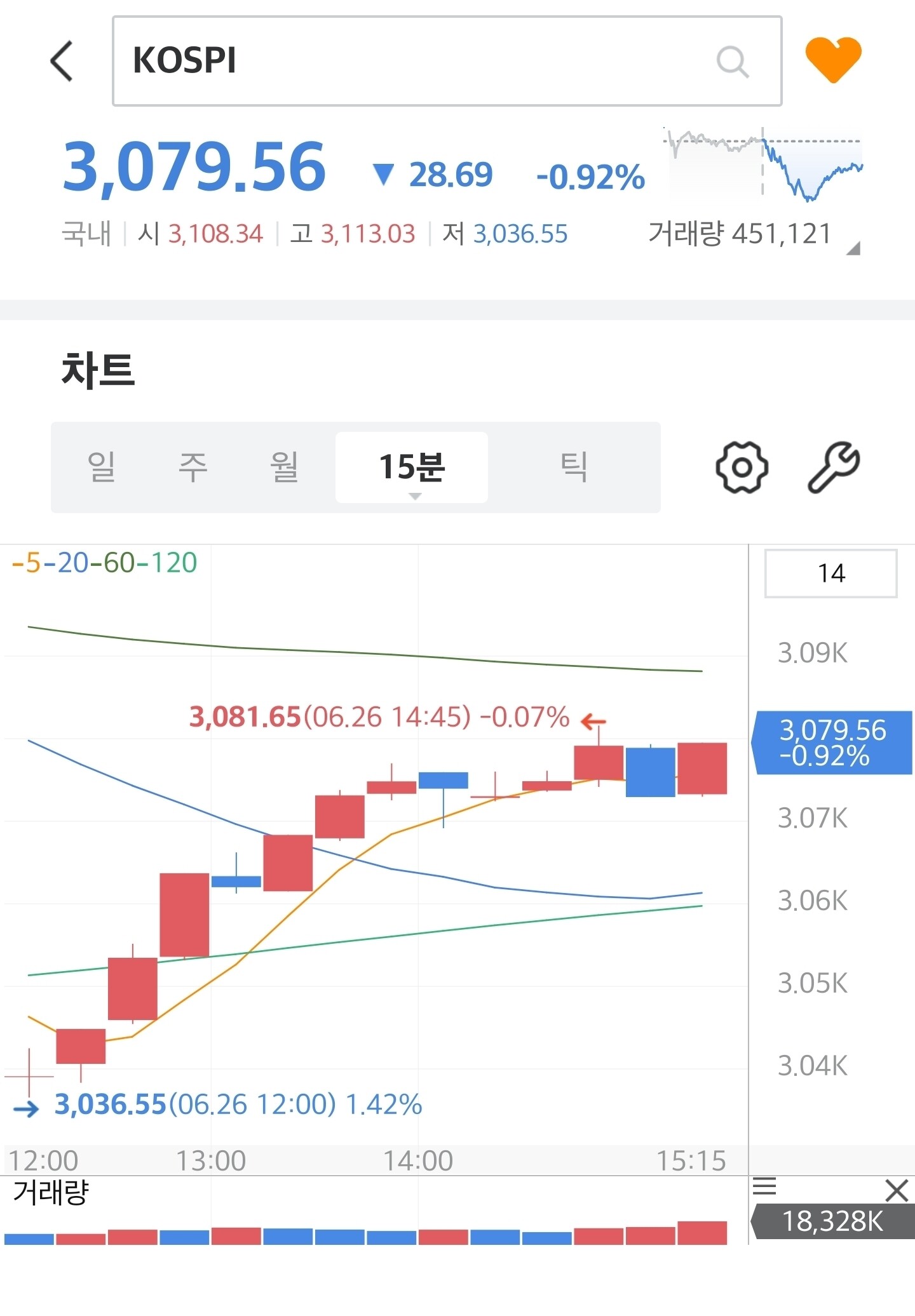
Task: Open the mini intraday chart thumbnail
Action: [x=764, y=164]
